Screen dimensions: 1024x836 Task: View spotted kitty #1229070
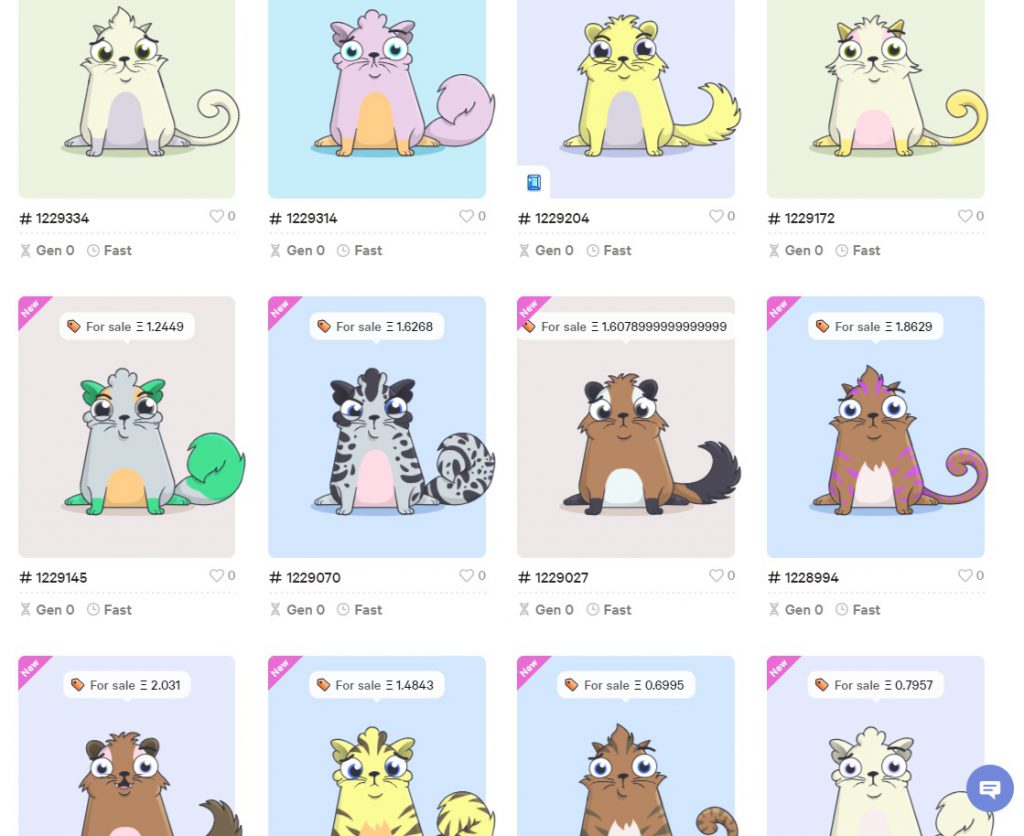pos(377,427)
